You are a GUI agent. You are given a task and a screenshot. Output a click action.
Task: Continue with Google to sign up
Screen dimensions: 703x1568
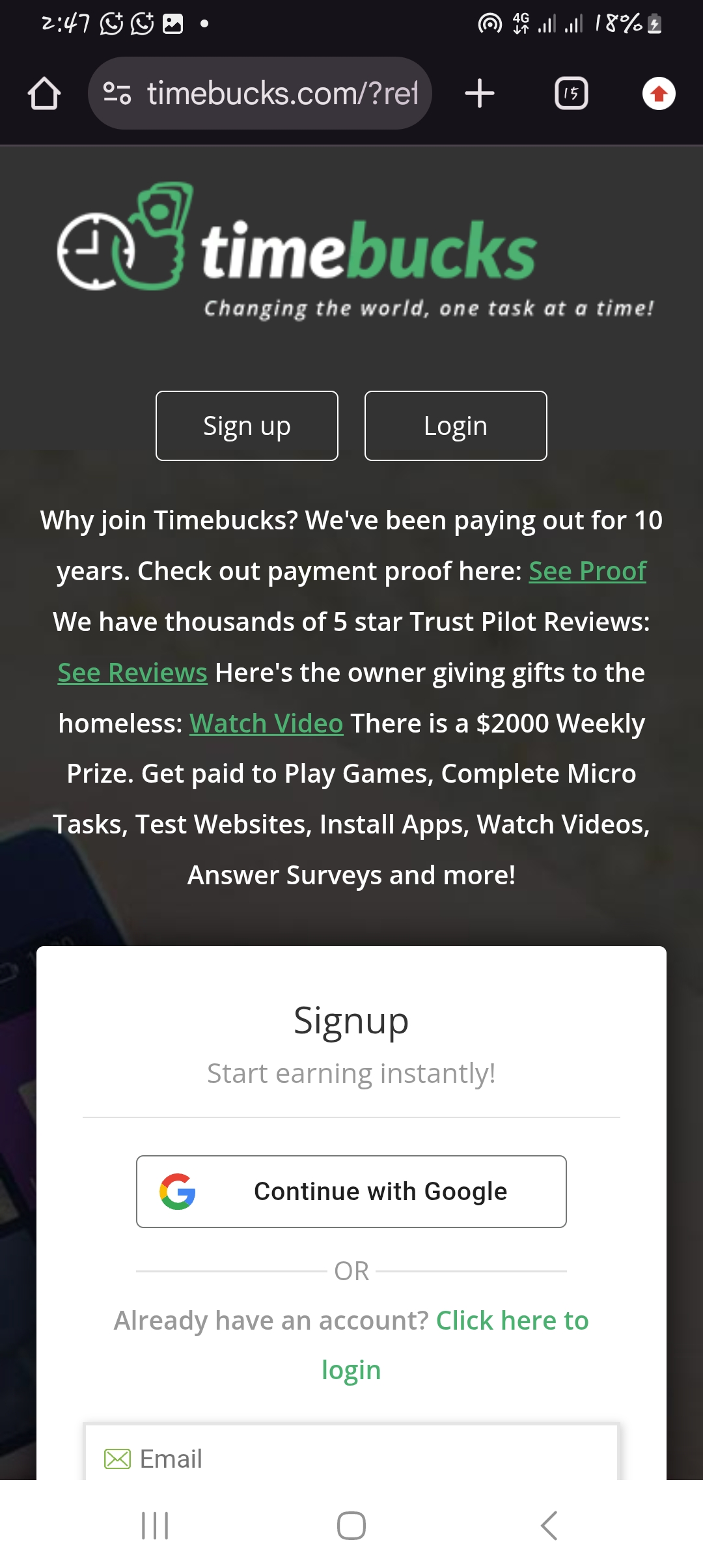pos(351,1192)
